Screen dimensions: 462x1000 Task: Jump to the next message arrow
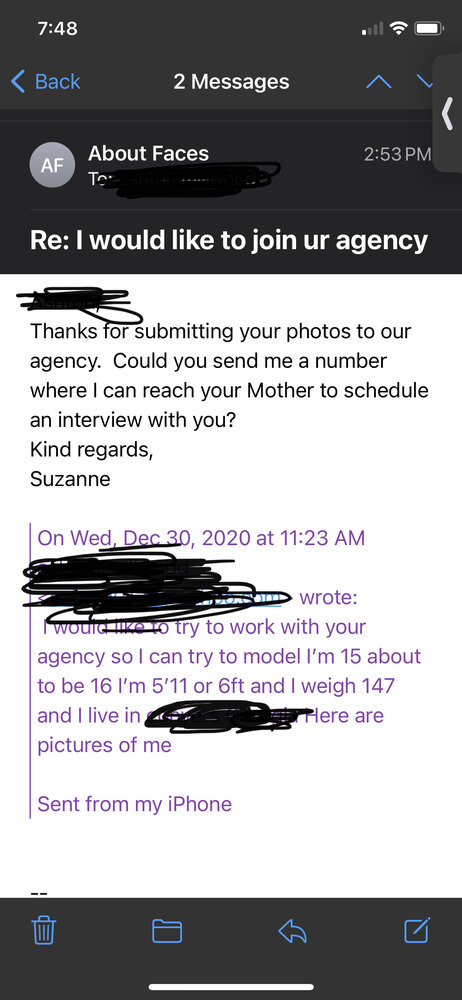(424, 80)
